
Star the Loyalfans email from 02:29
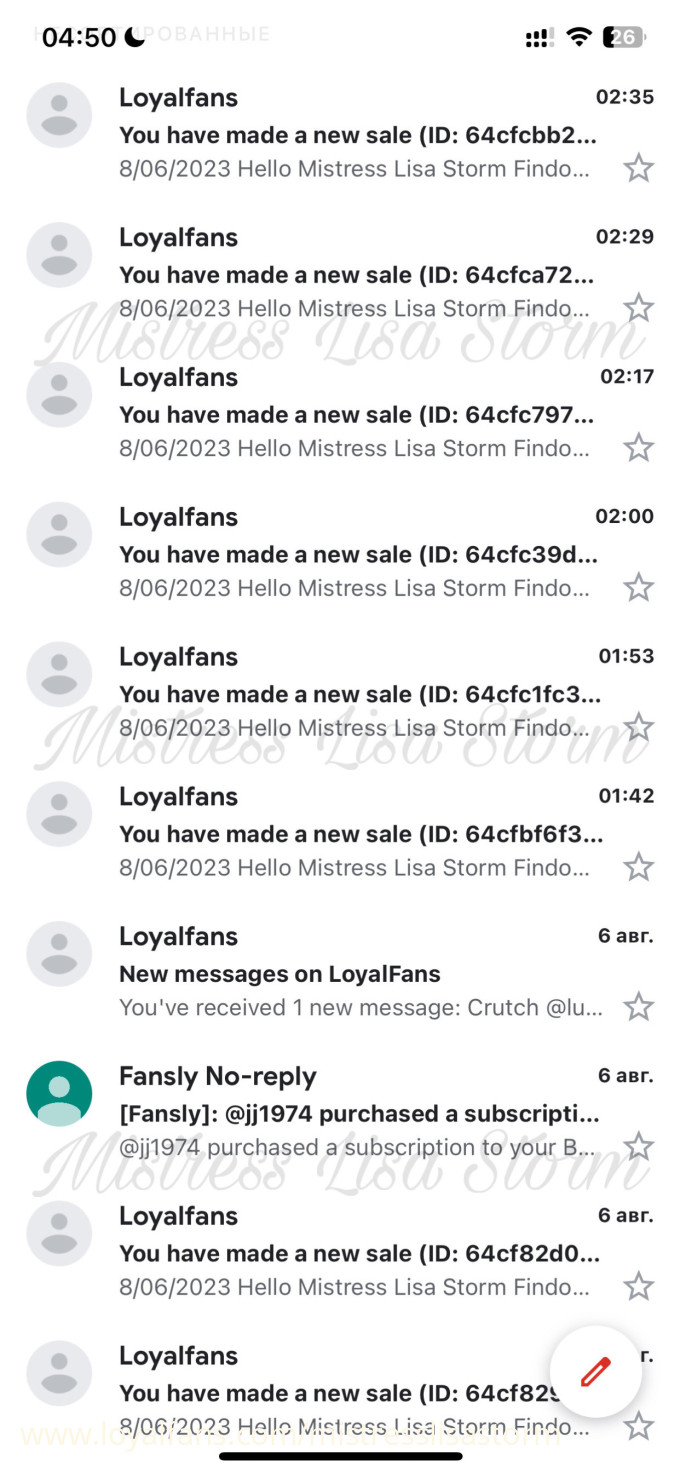click(x=638, y=307)
